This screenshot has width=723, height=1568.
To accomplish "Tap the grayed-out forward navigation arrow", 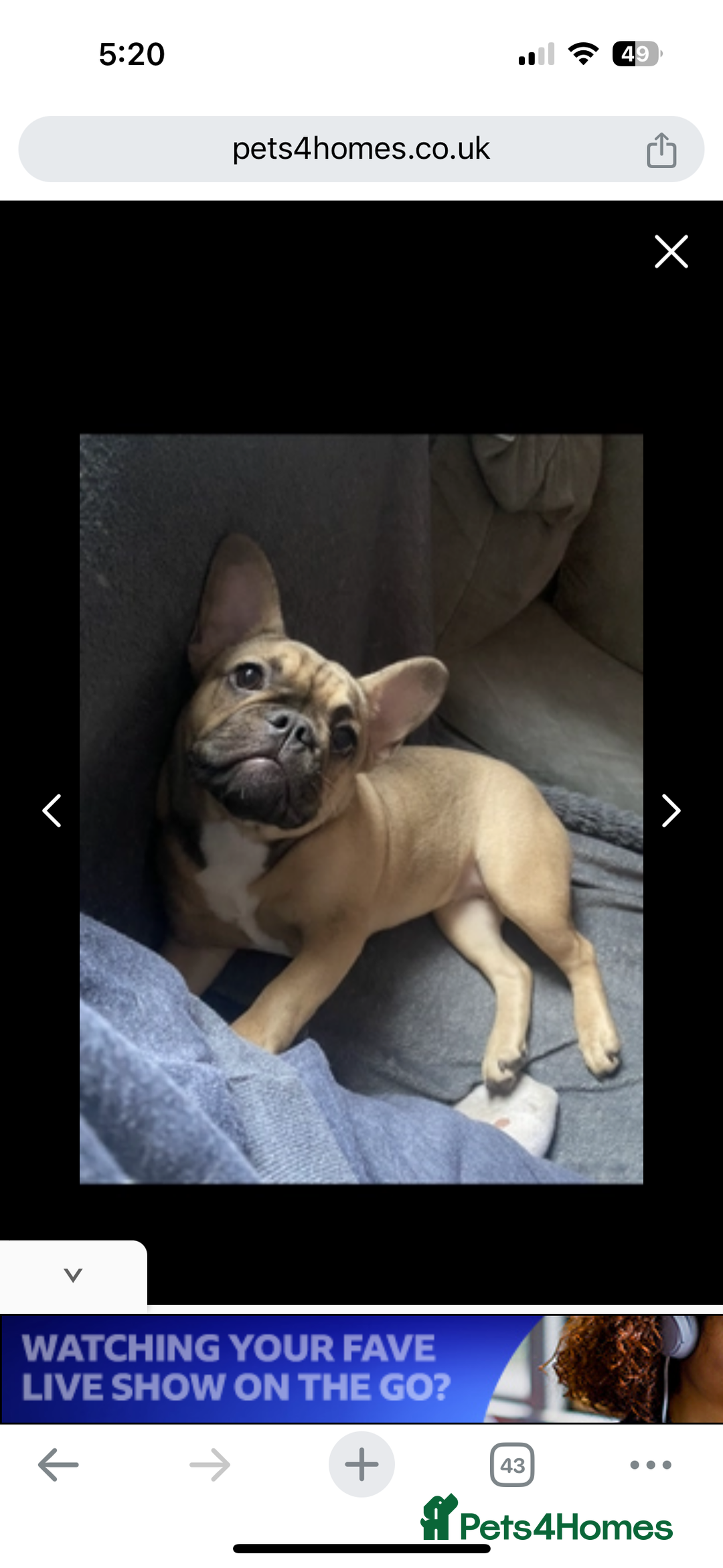I will (210, 1464).
